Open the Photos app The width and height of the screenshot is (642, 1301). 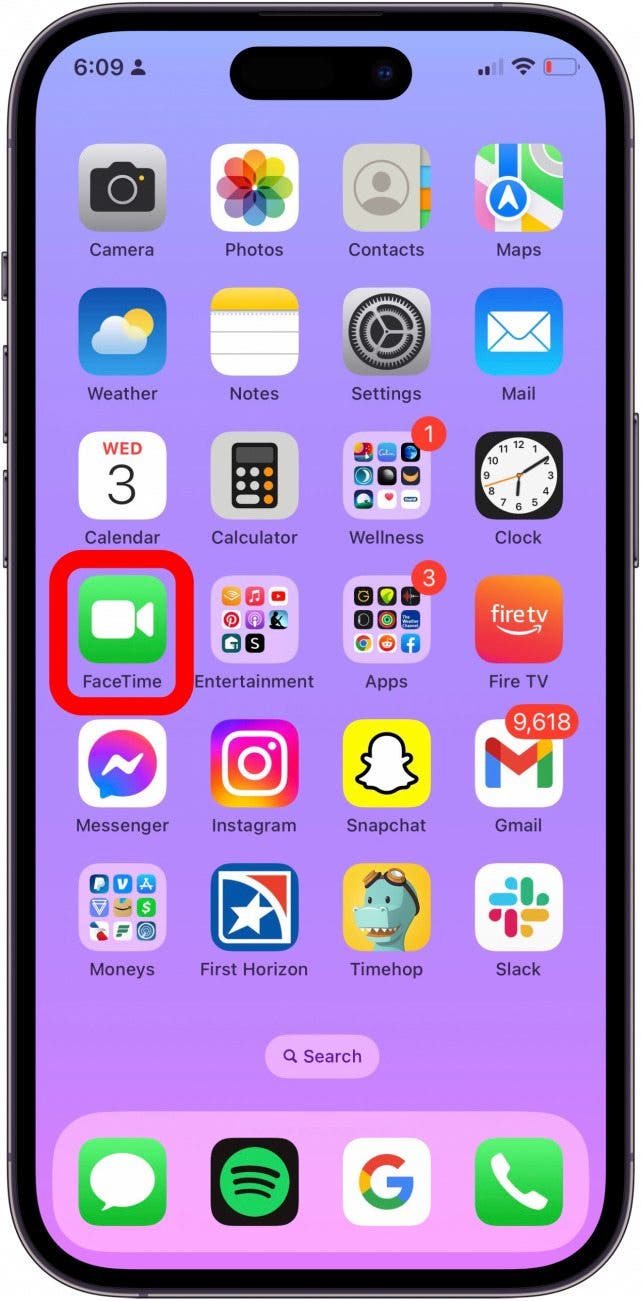click(x=254, y=188)
